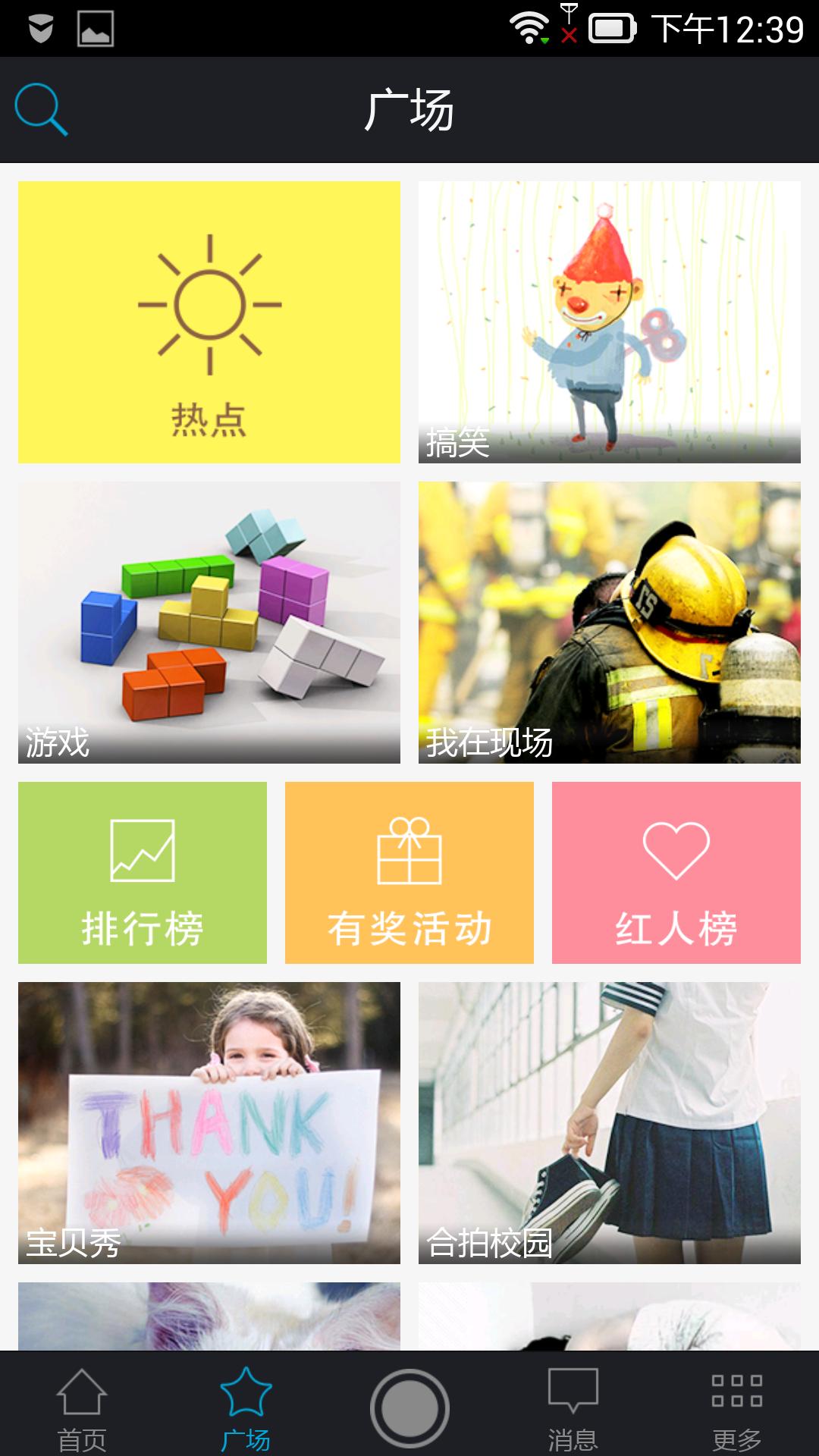Open the 游戏 games category

tap(209, 622)
